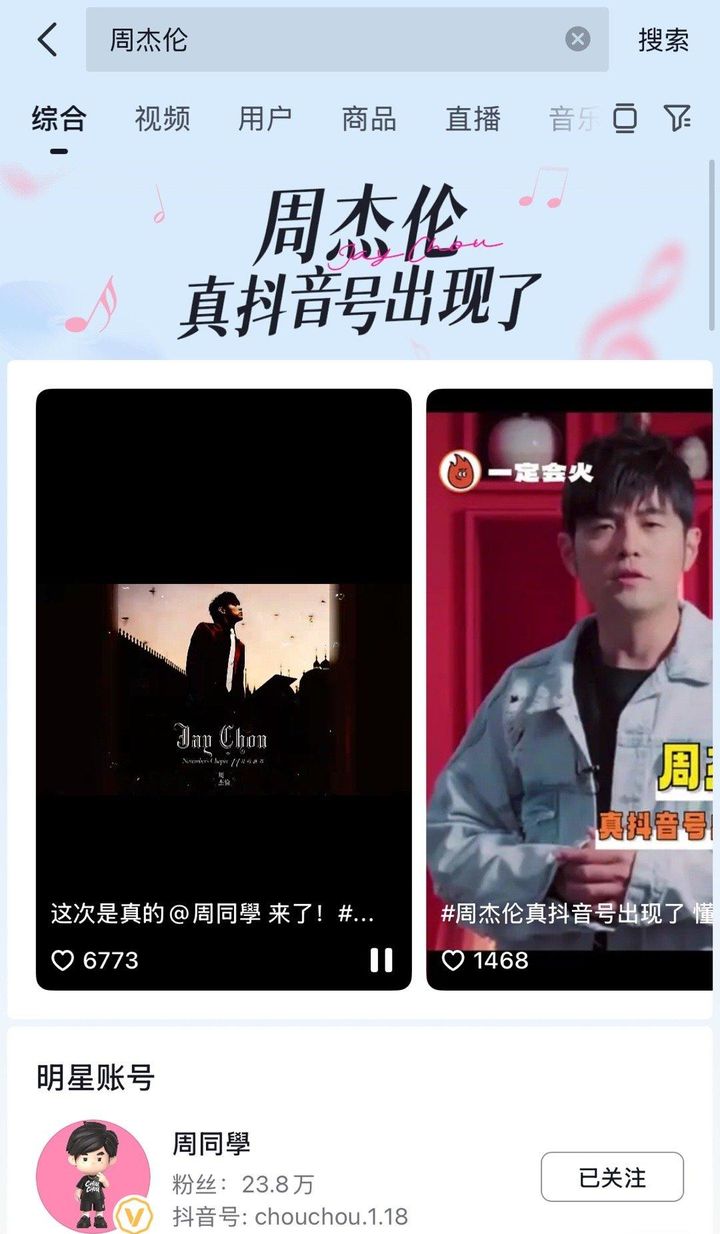The width and height of the screenshot is (720, 1234).
Task: Tap the 搜索 button
Action: [664, 40]
